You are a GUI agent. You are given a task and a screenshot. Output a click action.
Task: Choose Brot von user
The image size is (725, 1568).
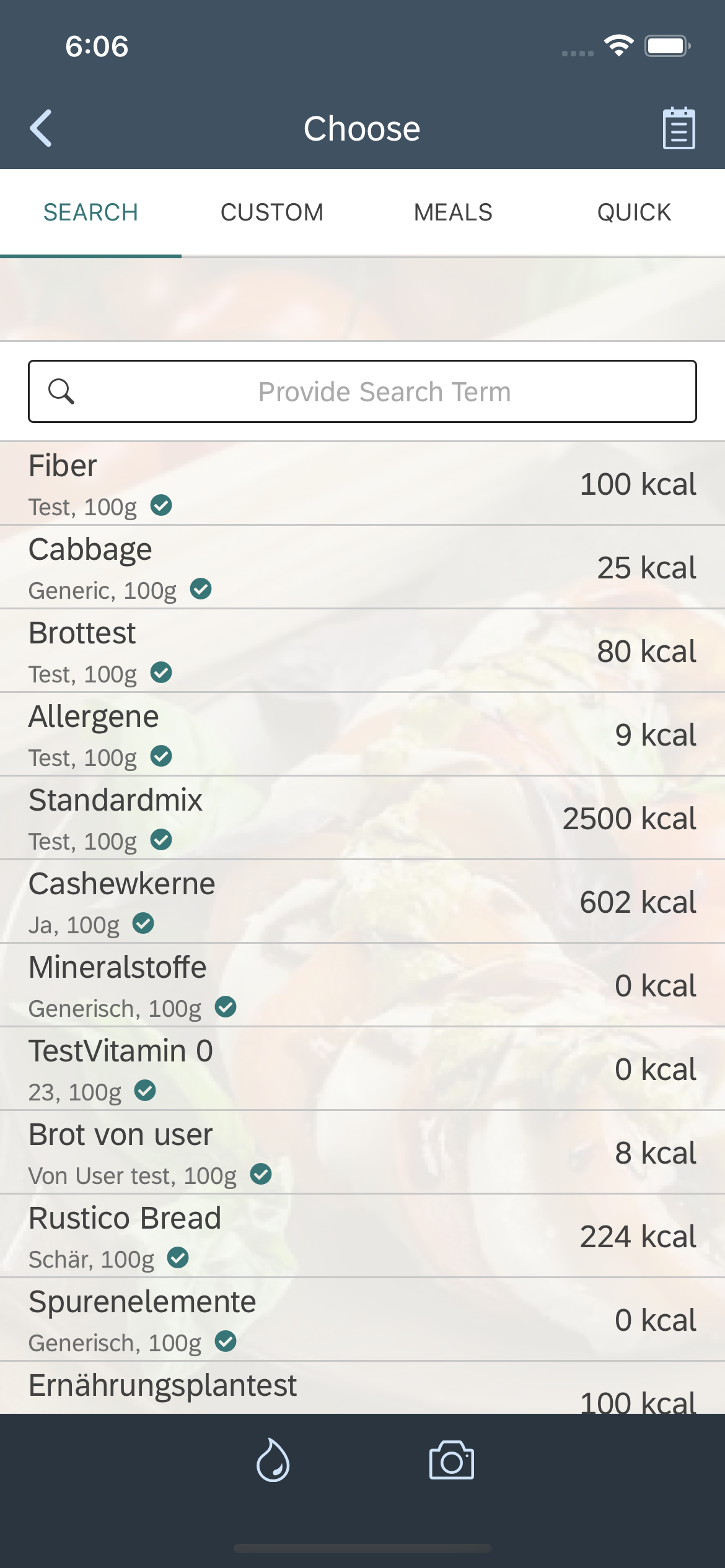[x=362, y=1152]
